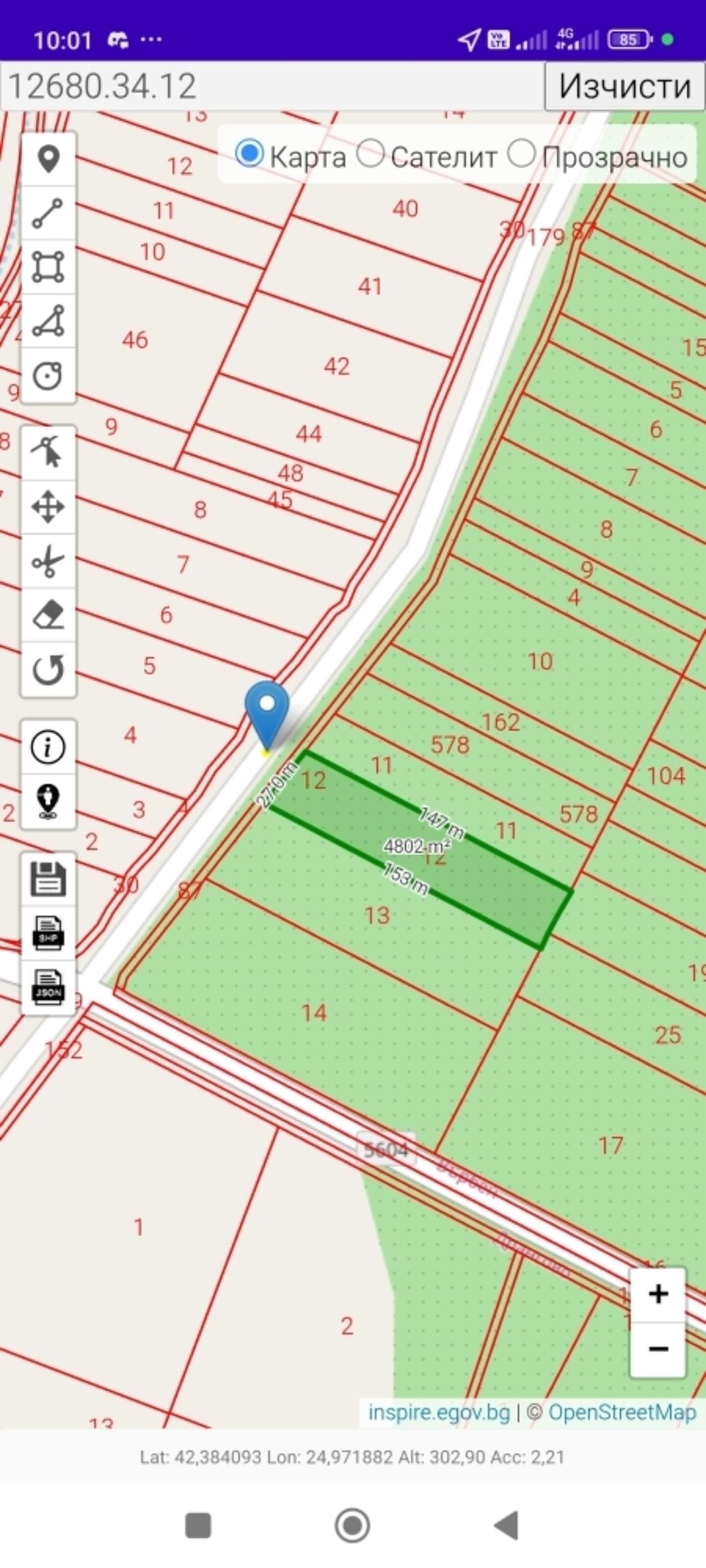This screenshot has width=706, height=1568.
Task: Open the OpenStreetMap attribution link
Action: click(622, 1412)
